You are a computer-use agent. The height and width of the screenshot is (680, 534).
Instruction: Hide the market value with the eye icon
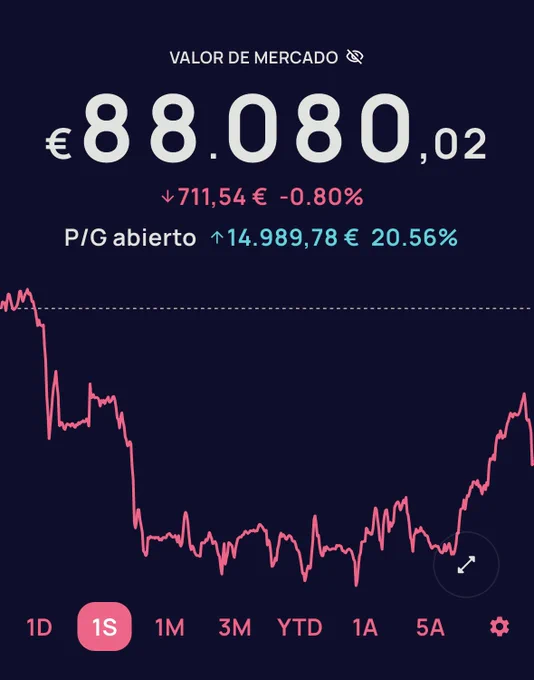click(355, 57)
